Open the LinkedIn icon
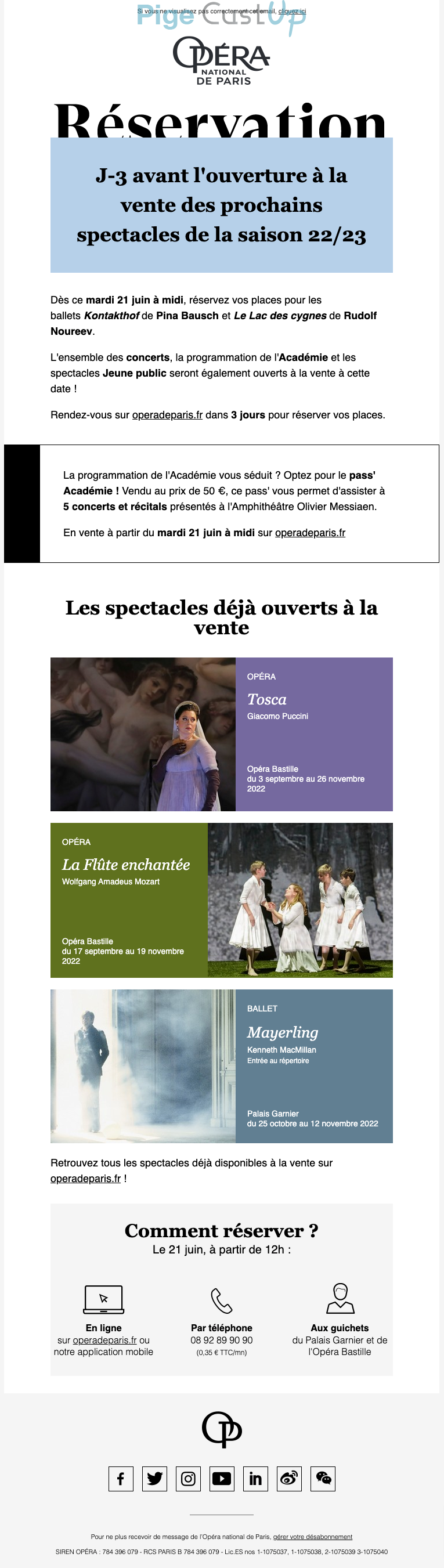This screenshot has height=1568, width=444. tap(256, 1479)
